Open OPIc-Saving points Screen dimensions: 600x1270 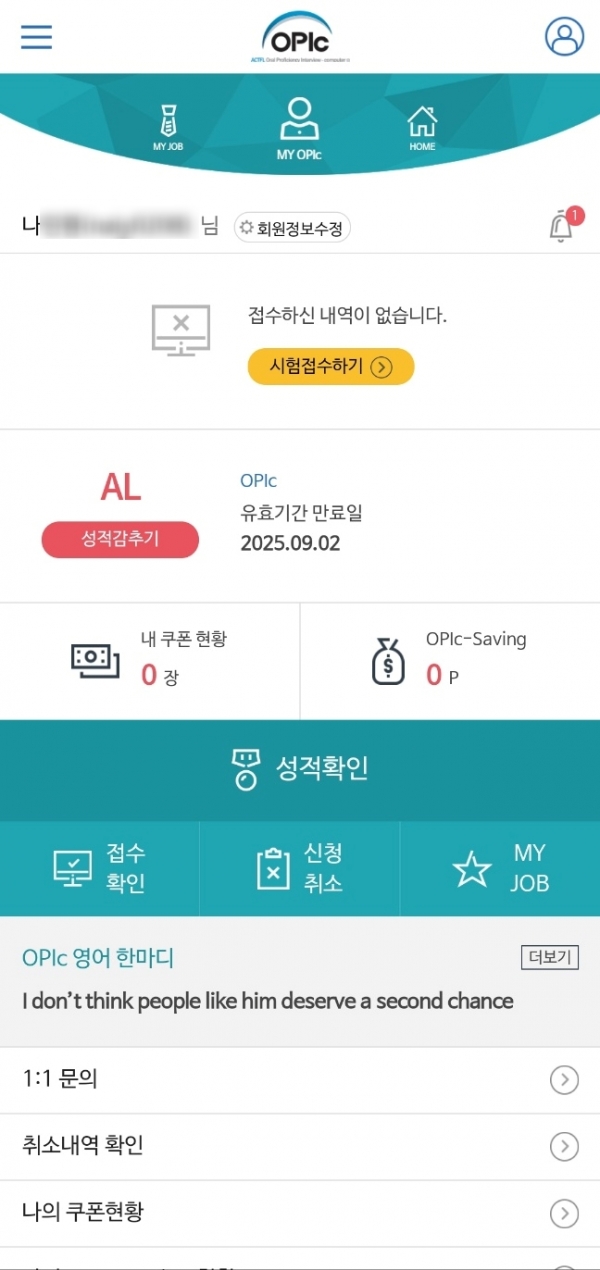pos(450,660)
